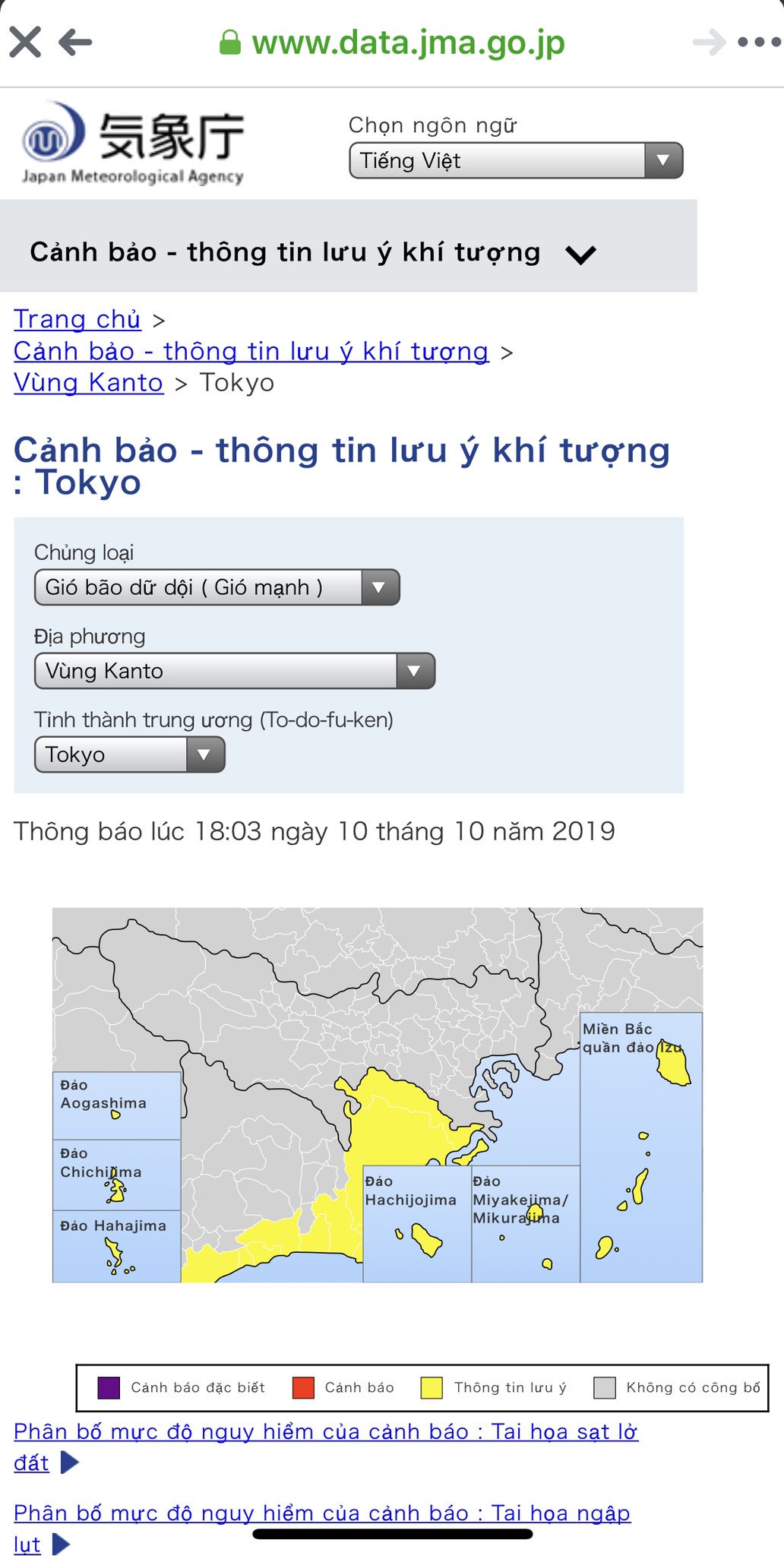
Task: Expand Cảnh báo - thông tin lưu ý menu
Action: click(x=580, y=254)
